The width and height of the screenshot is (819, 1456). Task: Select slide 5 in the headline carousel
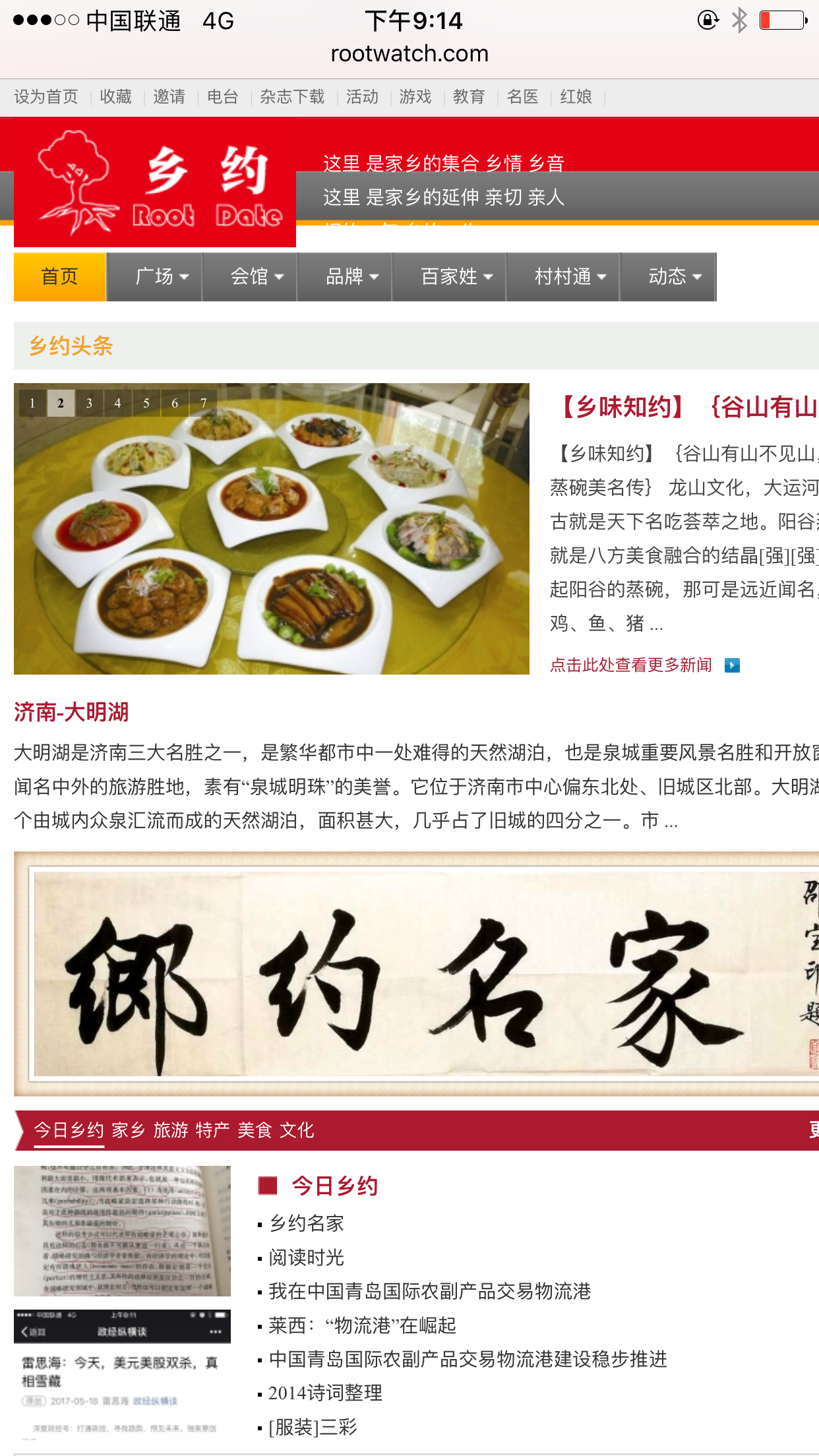click(x=146, y=403)
